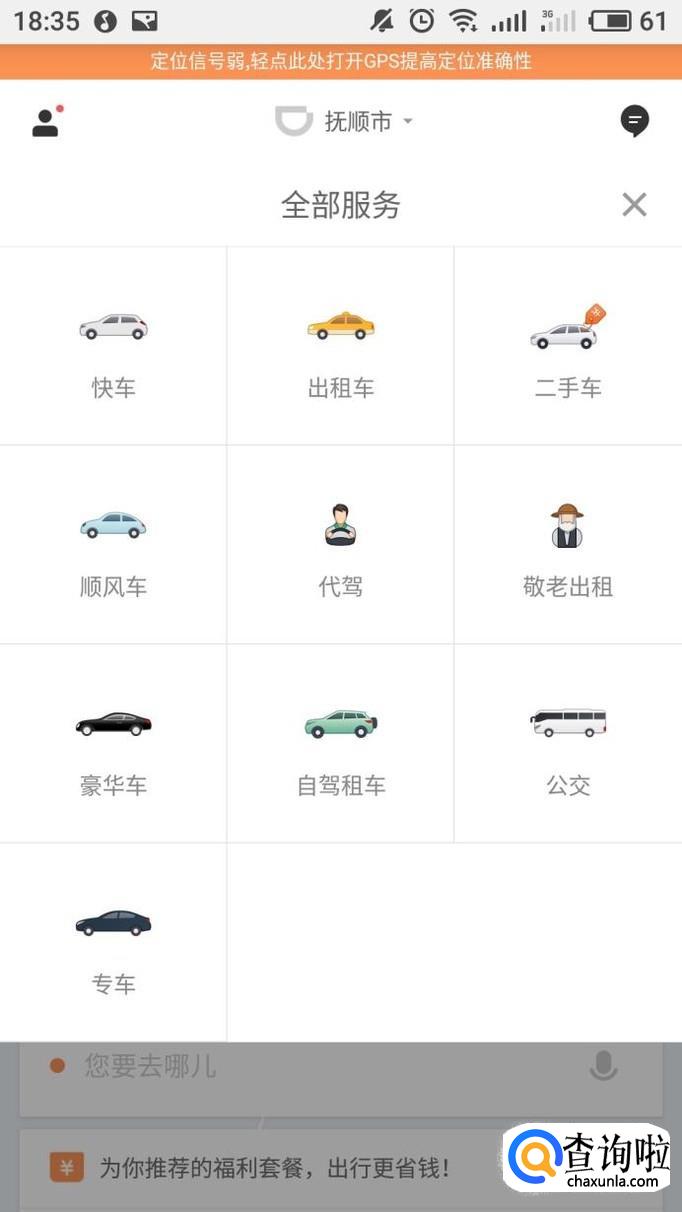Open the 代驾 driver service

tap(341, 545)
